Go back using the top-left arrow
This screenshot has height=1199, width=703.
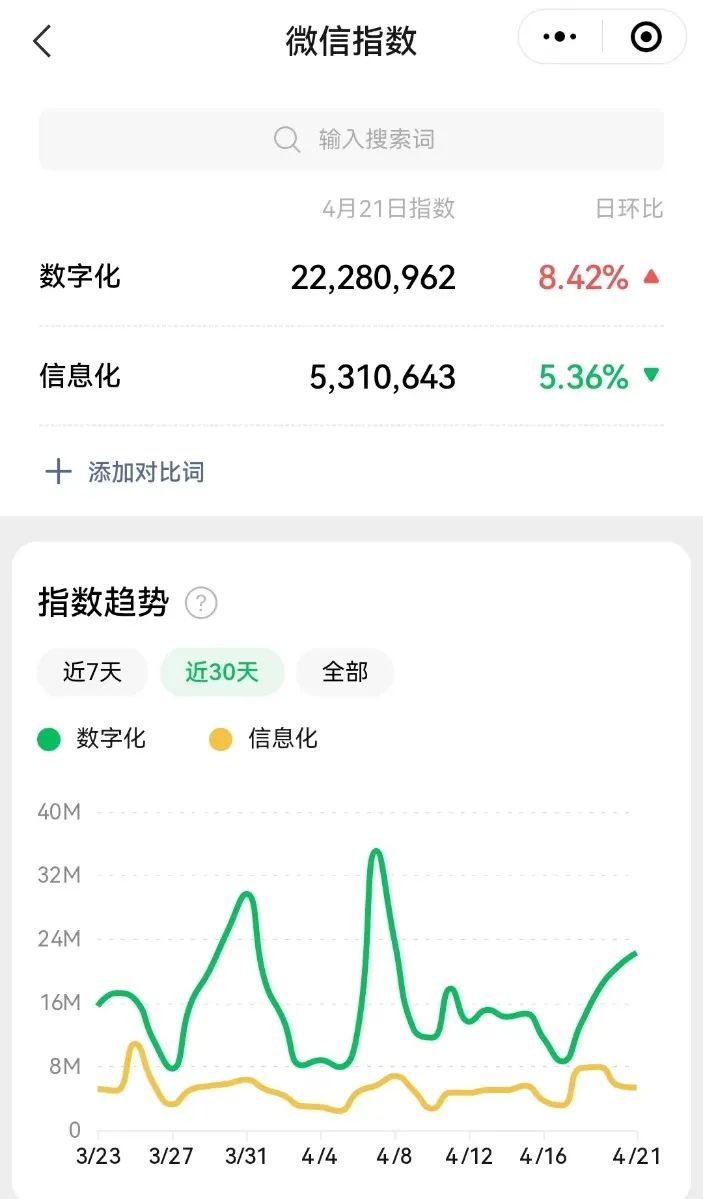tap(42, 41)
